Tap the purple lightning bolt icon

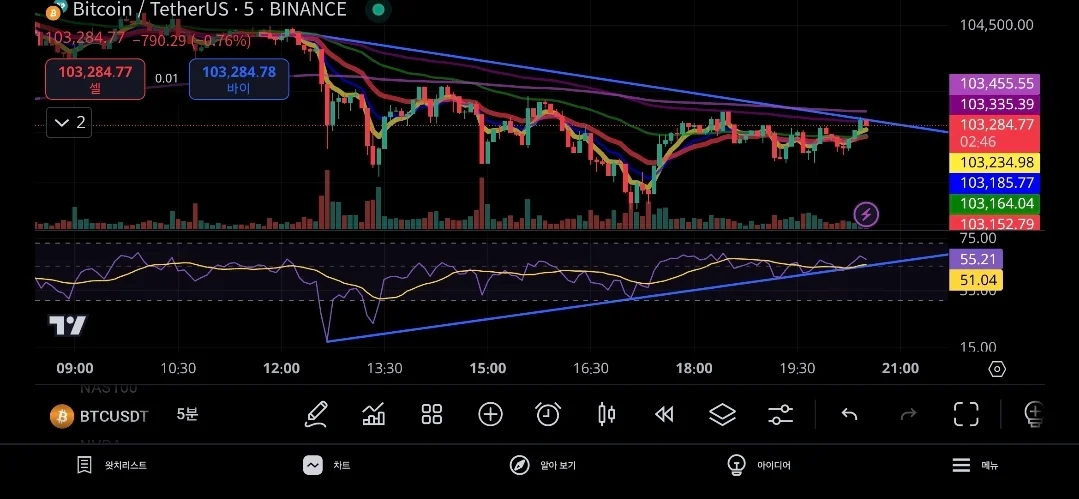point(867,214)
